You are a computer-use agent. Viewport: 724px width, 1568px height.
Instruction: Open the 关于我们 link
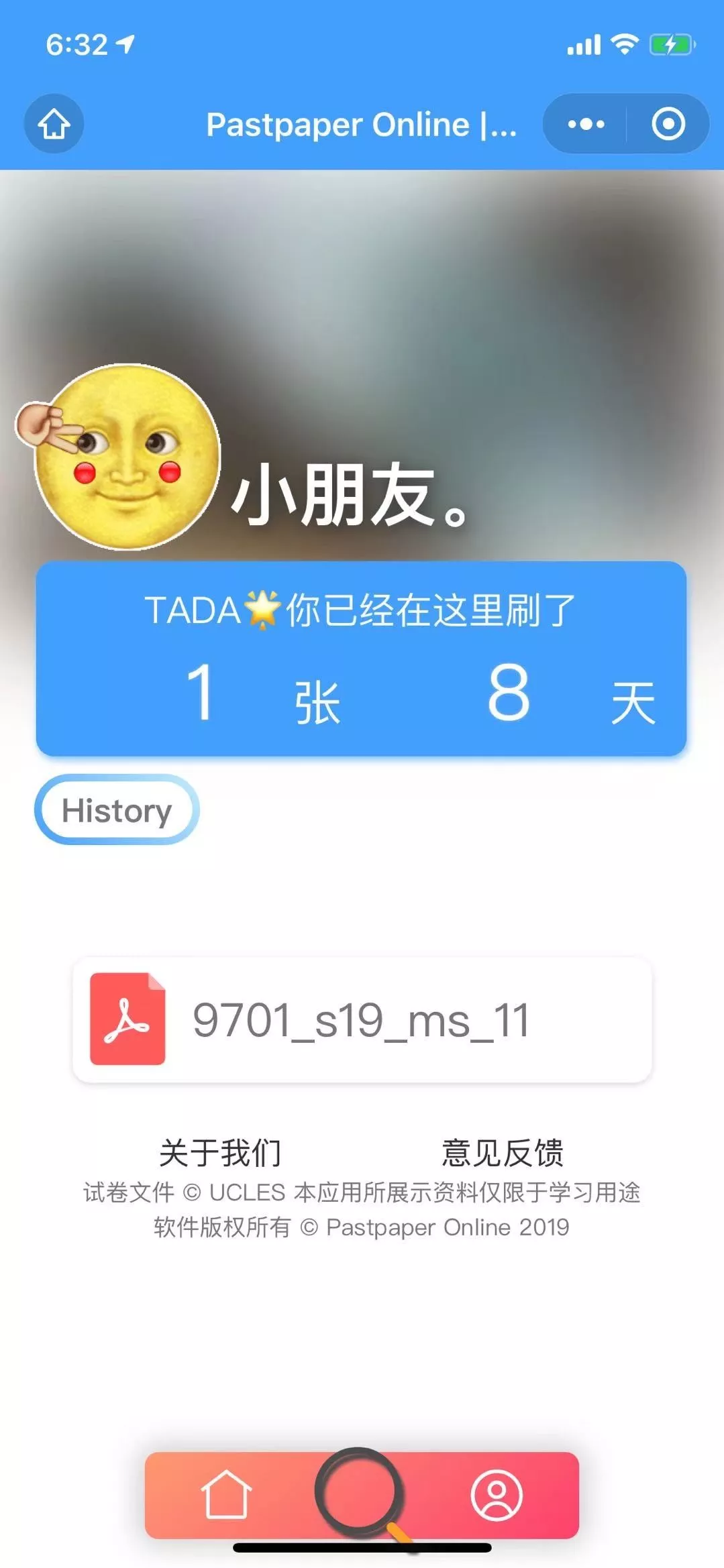click(x=220, y=1152)
